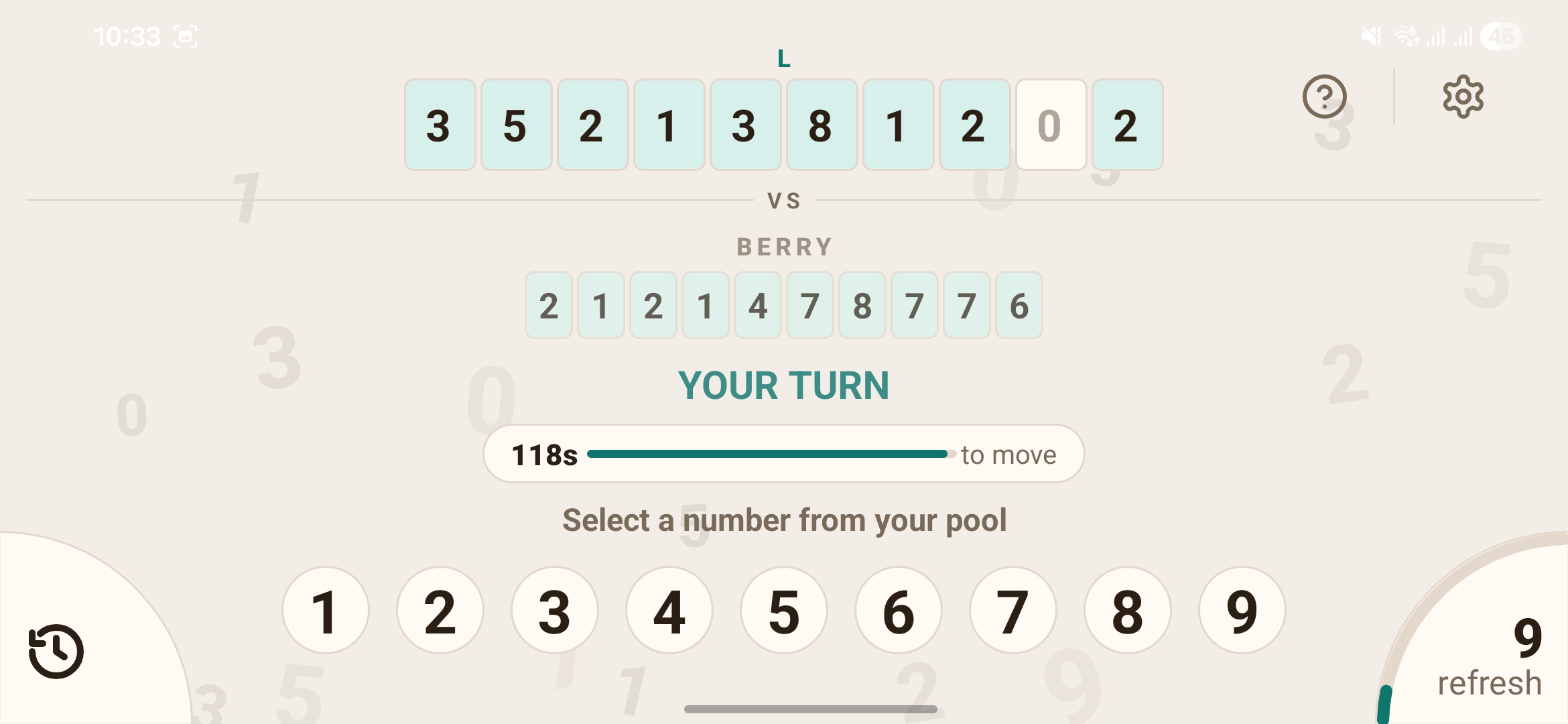Open the move history clock icon
1568x724 pixels.
click(56, 651)
